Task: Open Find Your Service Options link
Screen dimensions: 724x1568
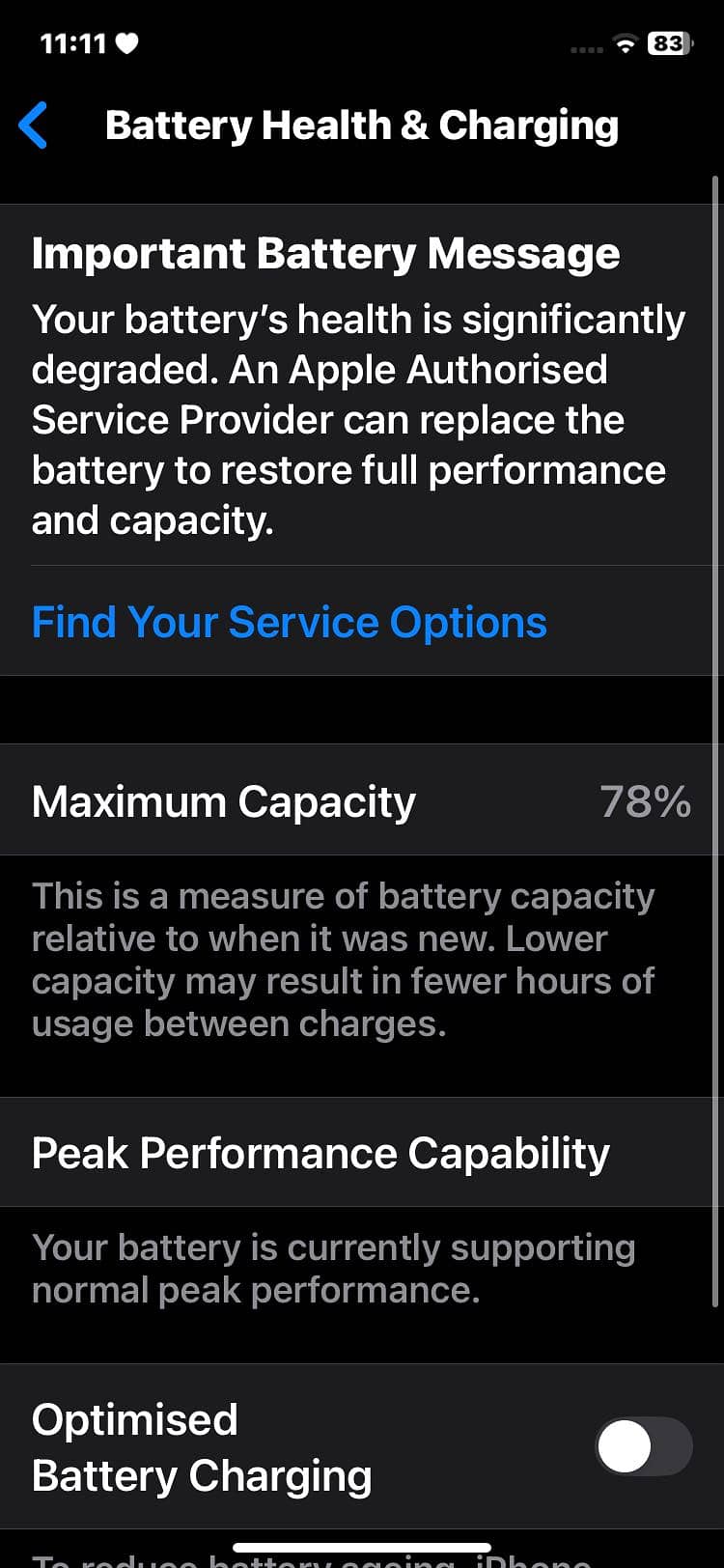Action: (289, 623)
